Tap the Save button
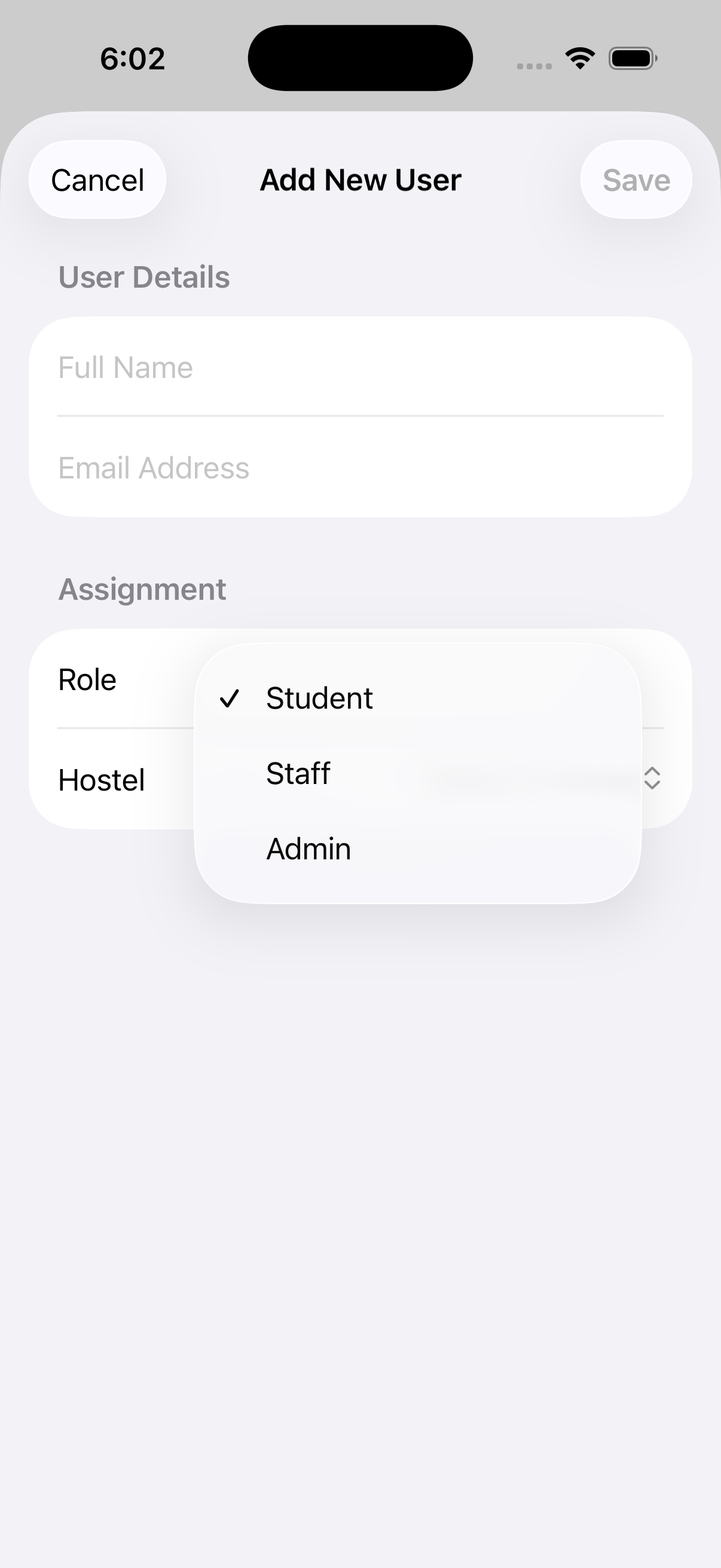This screenshot has width=721, height=1568. [x=636, y=180]
